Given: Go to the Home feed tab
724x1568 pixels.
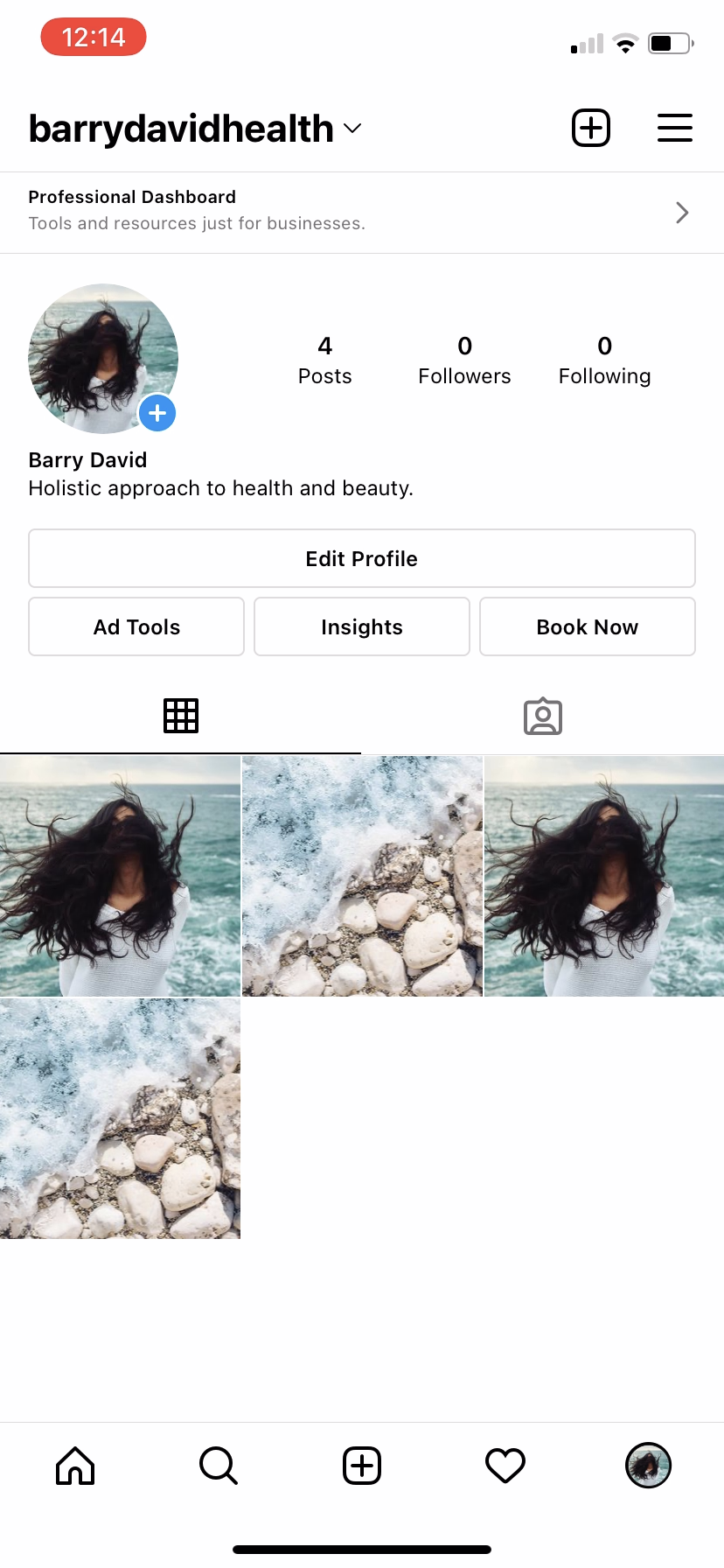Looking at the screenshot, I should (75, 1466).
